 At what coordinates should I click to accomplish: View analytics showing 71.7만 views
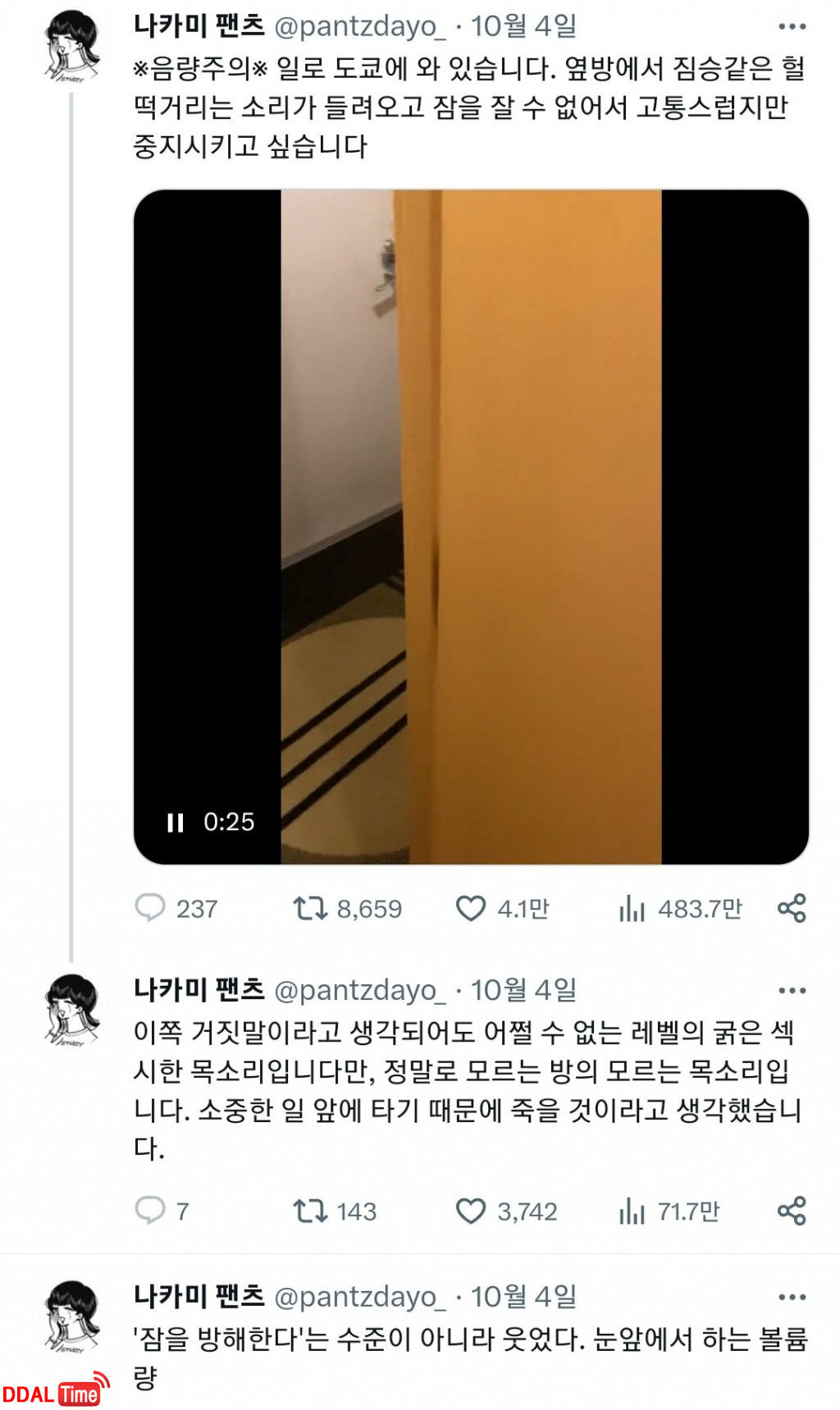click(x=632, y=1211)
